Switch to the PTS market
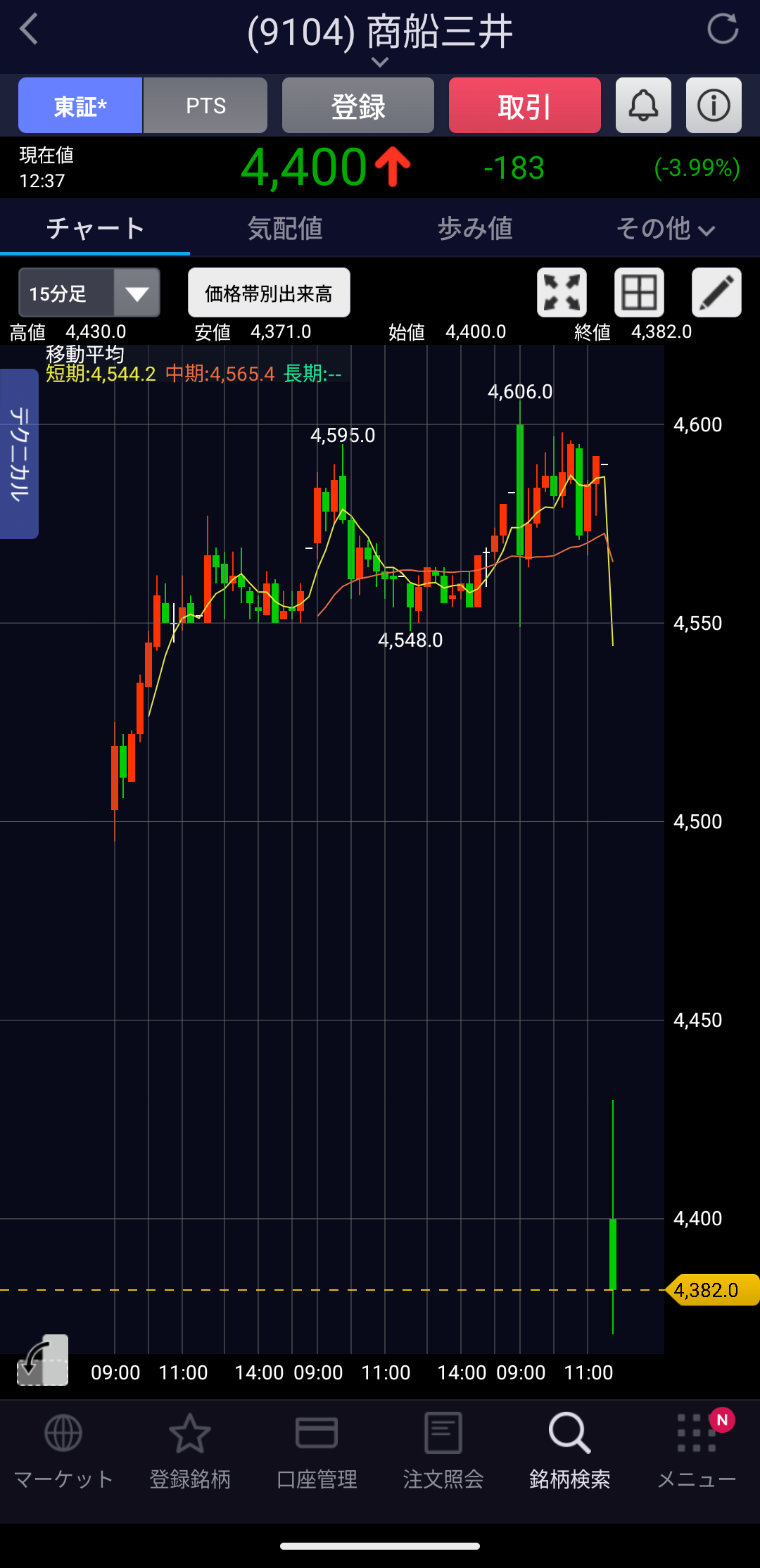Viewport: 760px width, 1568px height. pyautogui.click(x=205, y=106)
